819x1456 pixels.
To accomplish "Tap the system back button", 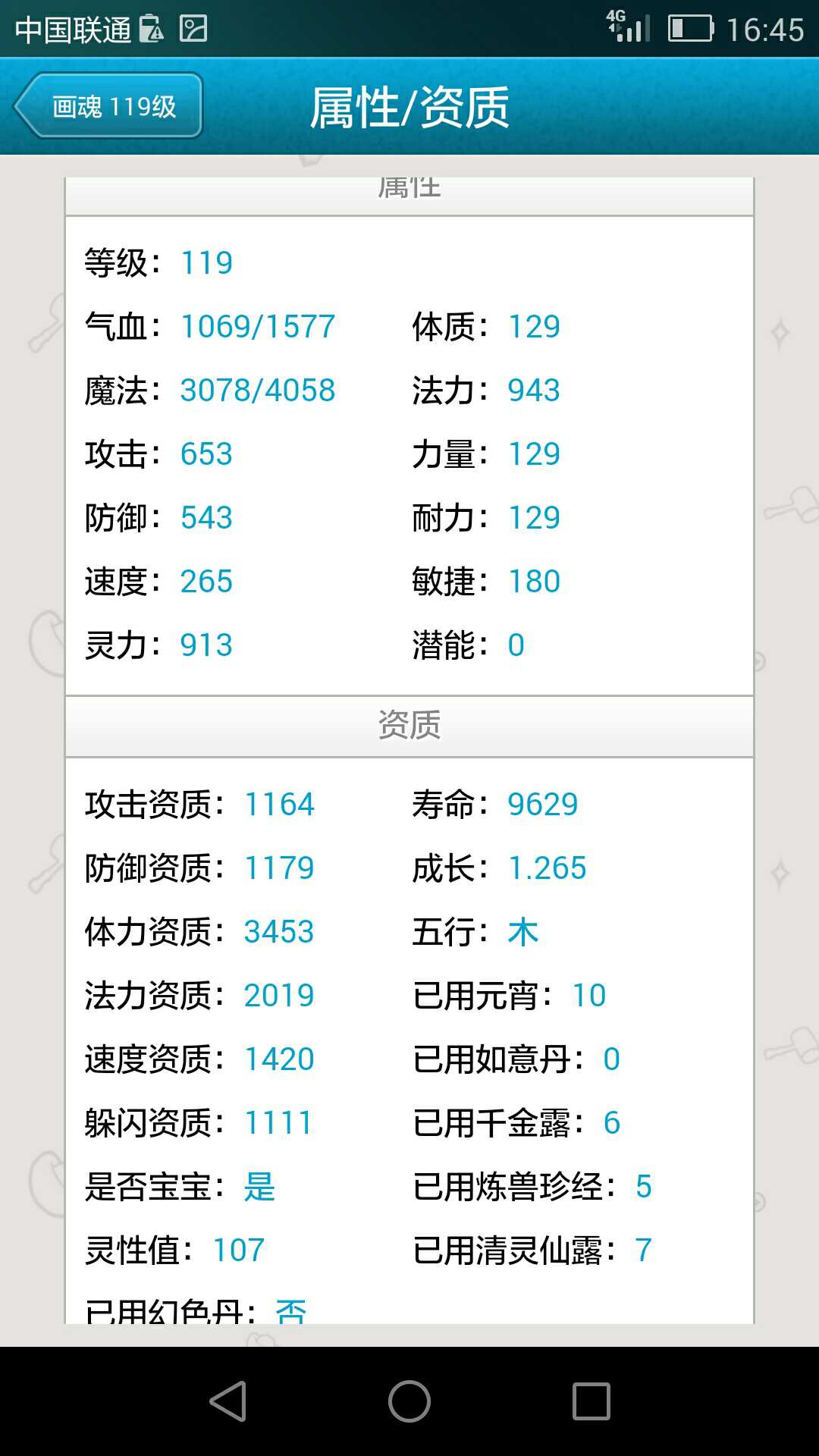I will (x=227, y=1401).
